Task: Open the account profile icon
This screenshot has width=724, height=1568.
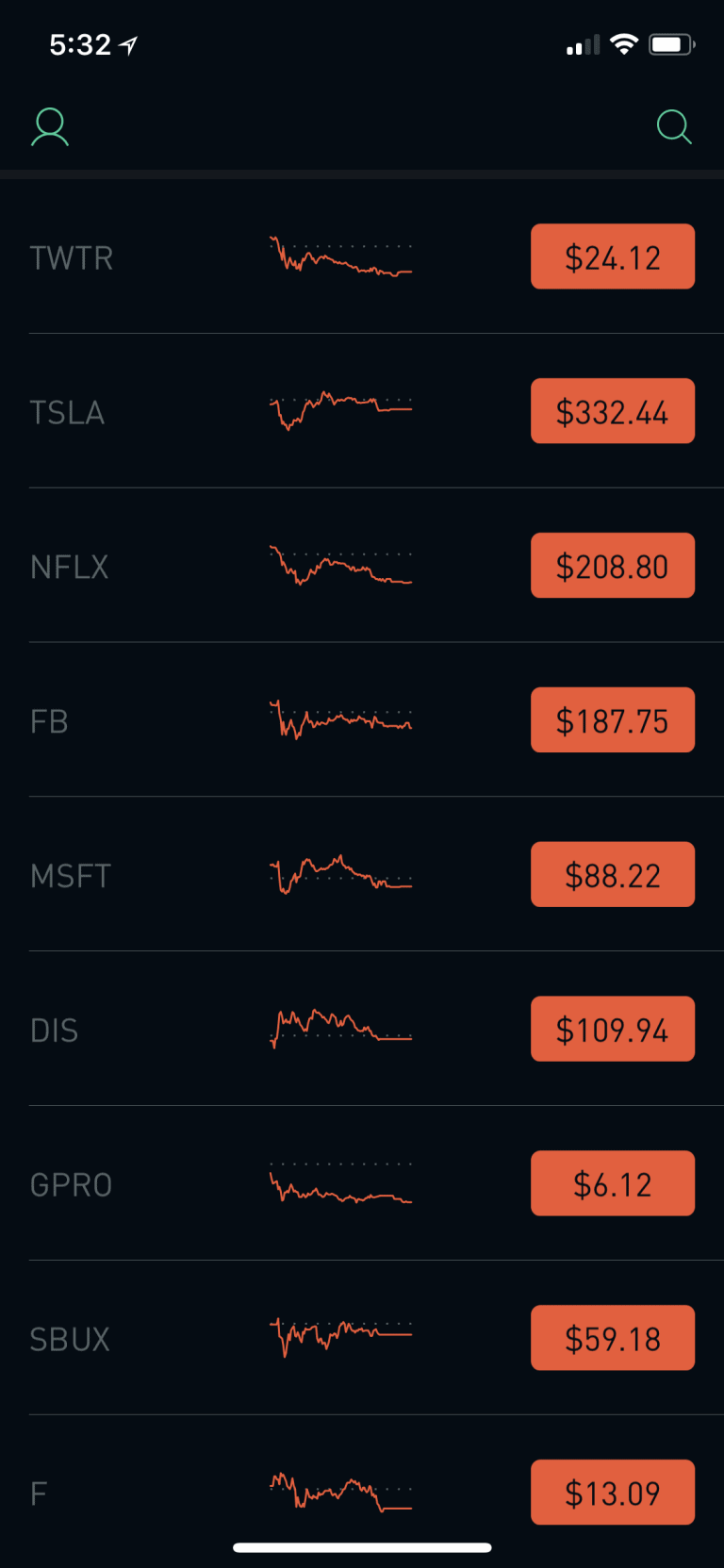Action: (49, 125)
